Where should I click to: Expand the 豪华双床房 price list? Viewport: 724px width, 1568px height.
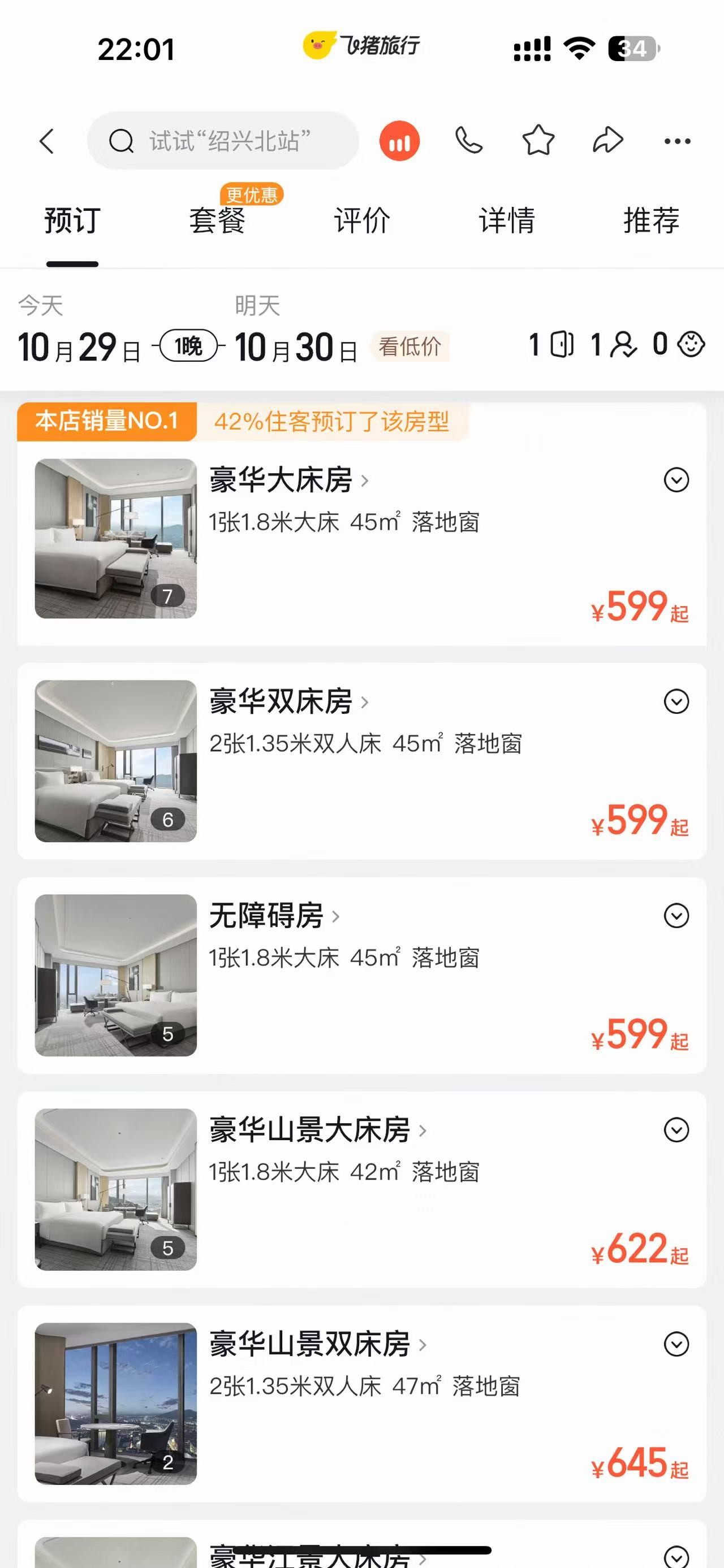click(x=676, y=702)
